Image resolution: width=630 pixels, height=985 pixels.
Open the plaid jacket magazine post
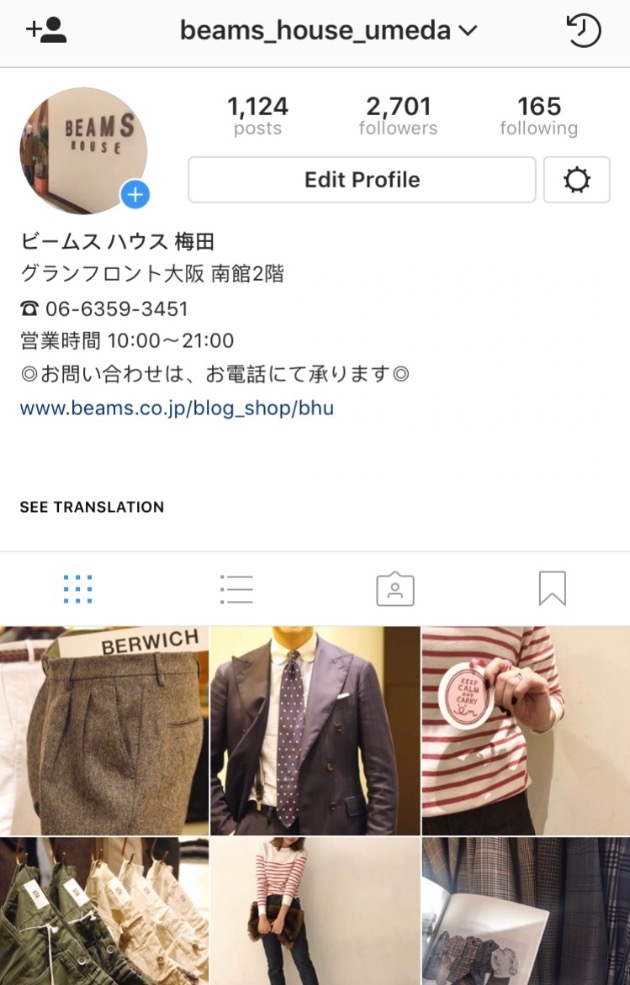[x=526, y=912]
